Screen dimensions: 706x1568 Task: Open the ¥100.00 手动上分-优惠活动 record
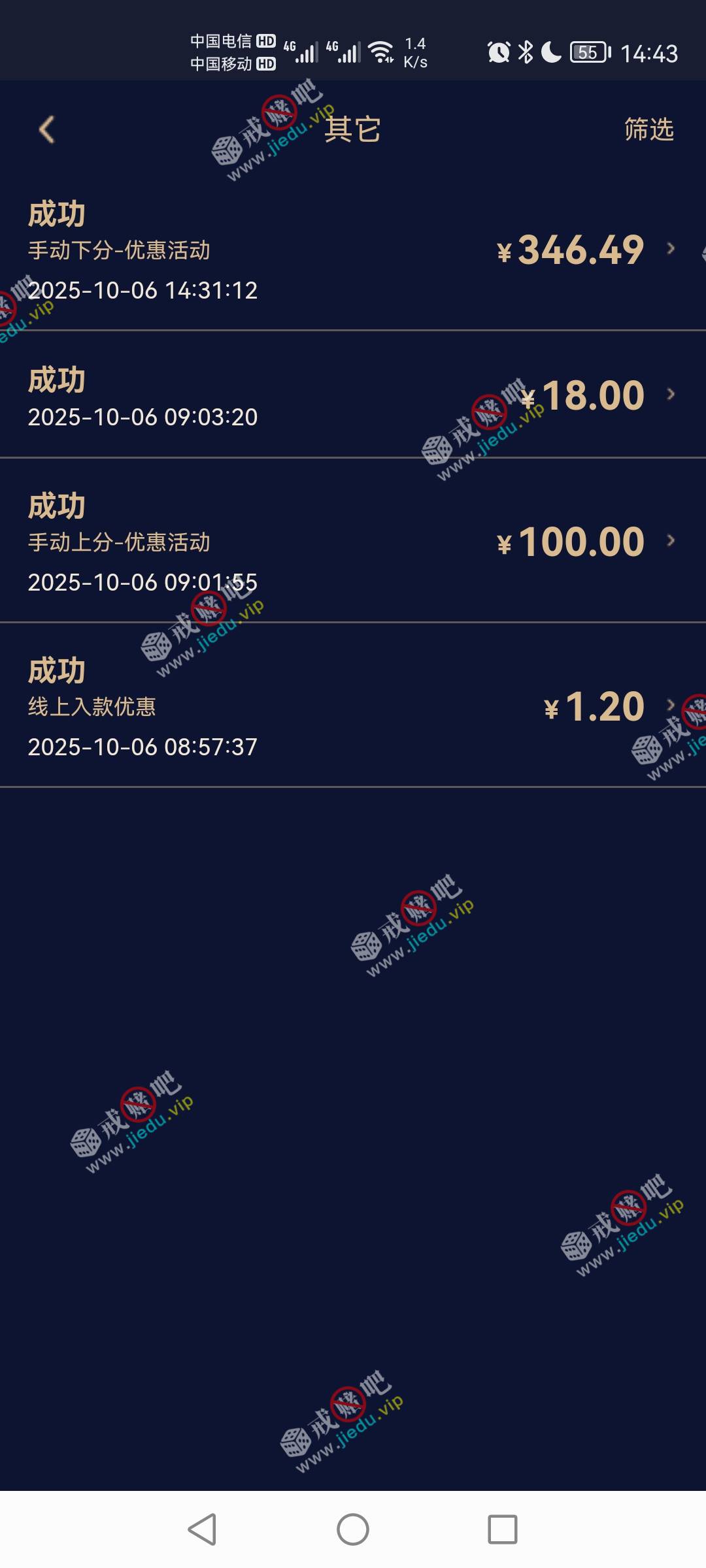tap(353, 542)
